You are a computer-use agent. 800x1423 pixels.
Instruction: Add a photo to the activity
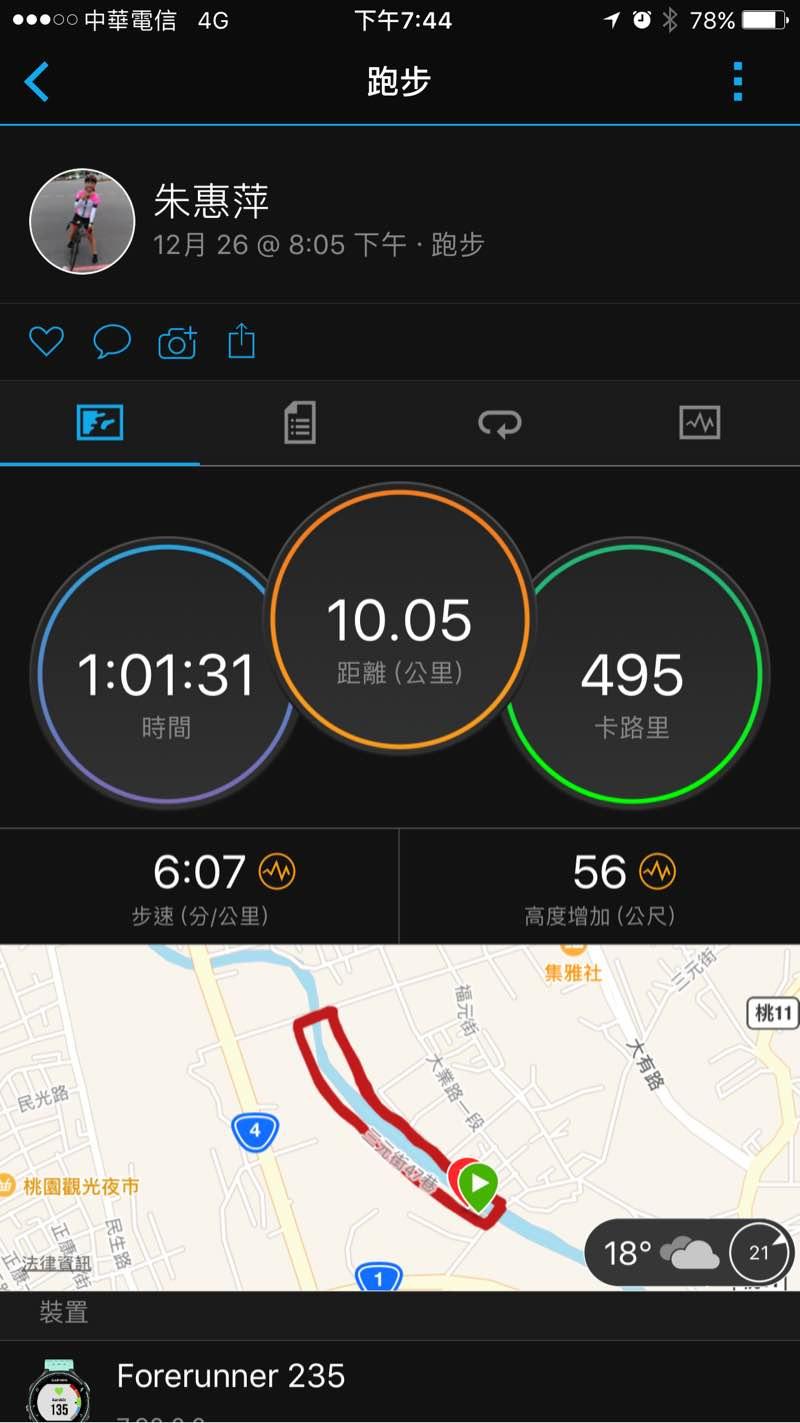(178, 343)
